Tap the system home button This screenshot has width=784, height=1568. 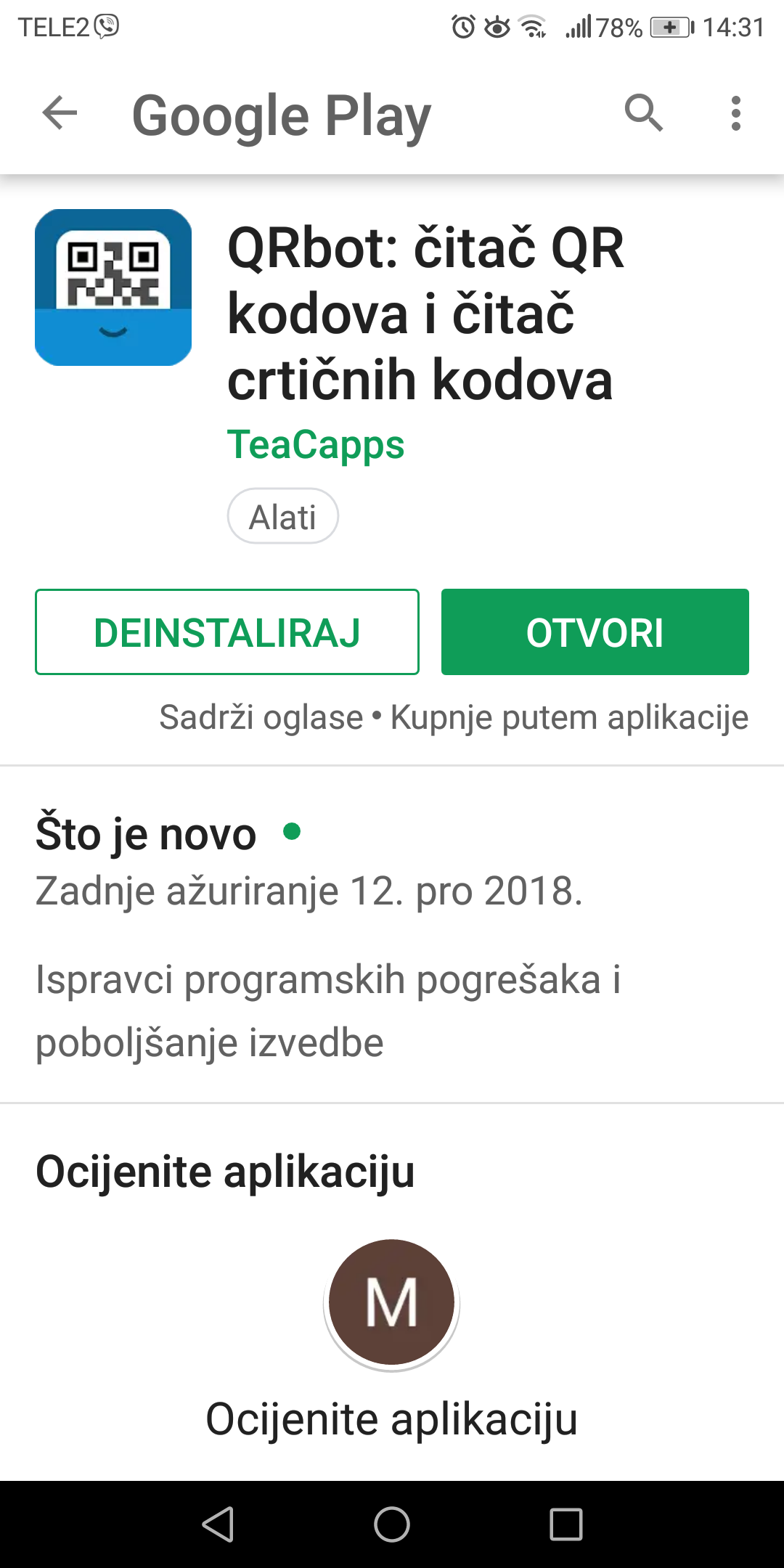[x=392, y=1524]
